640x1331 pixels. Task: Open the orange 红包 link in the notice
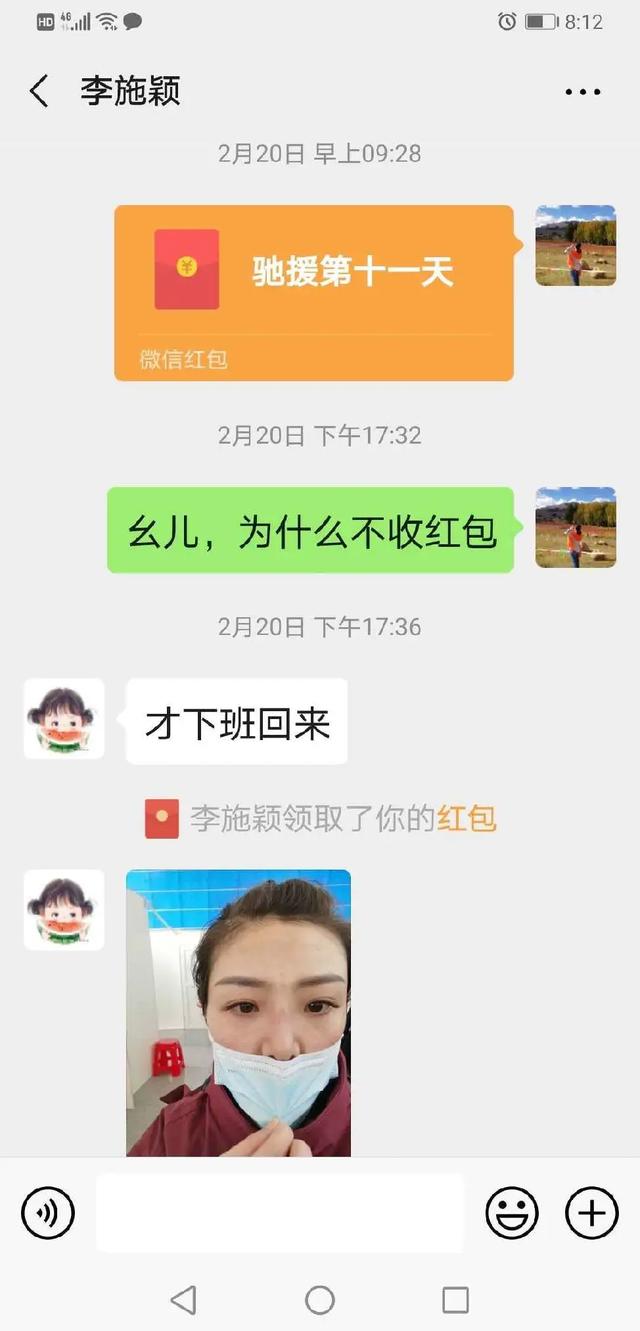(466, 819)
